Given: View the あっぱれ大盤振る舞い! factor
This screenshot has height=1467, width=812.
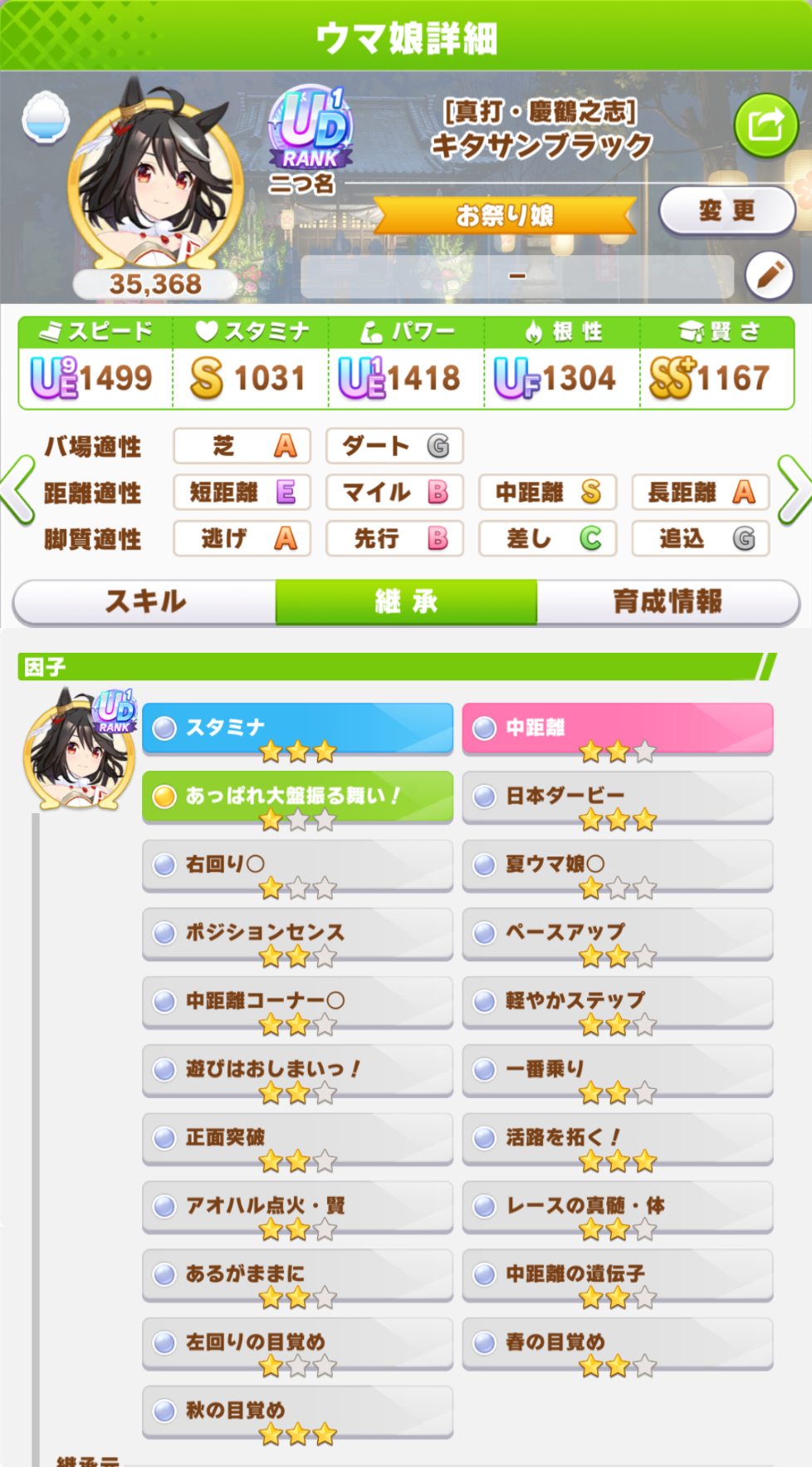Looking at the screenshot, I should coord(298,797).
